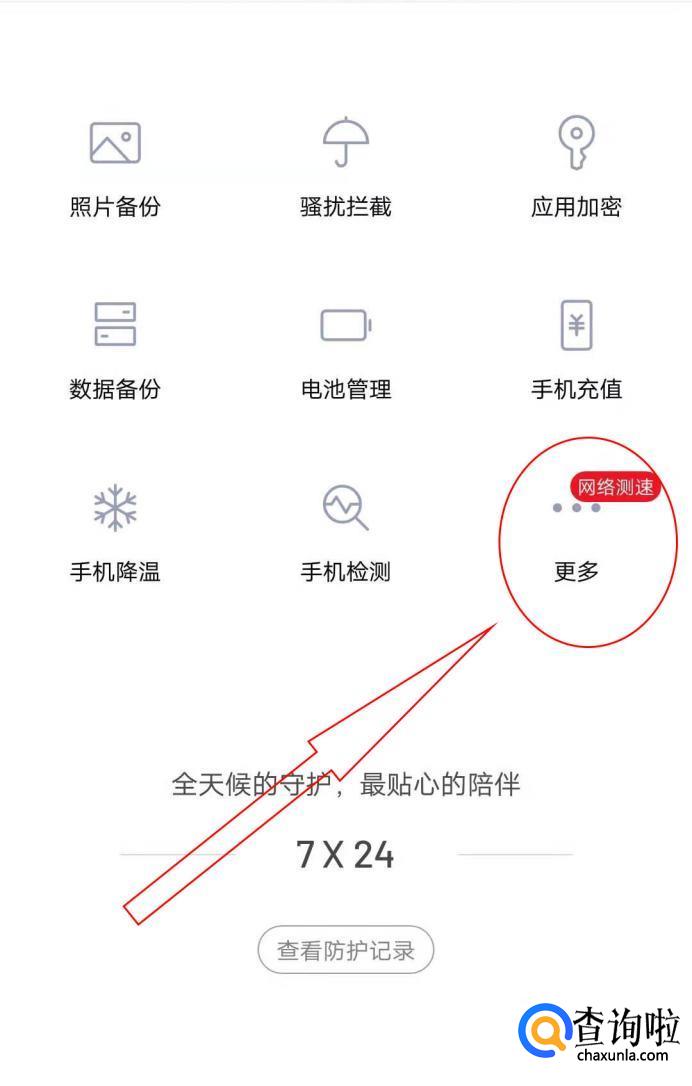Open 应用加密 app encryption
Viewport: 692px width, 1086px height.
click(x=576, y=165)
